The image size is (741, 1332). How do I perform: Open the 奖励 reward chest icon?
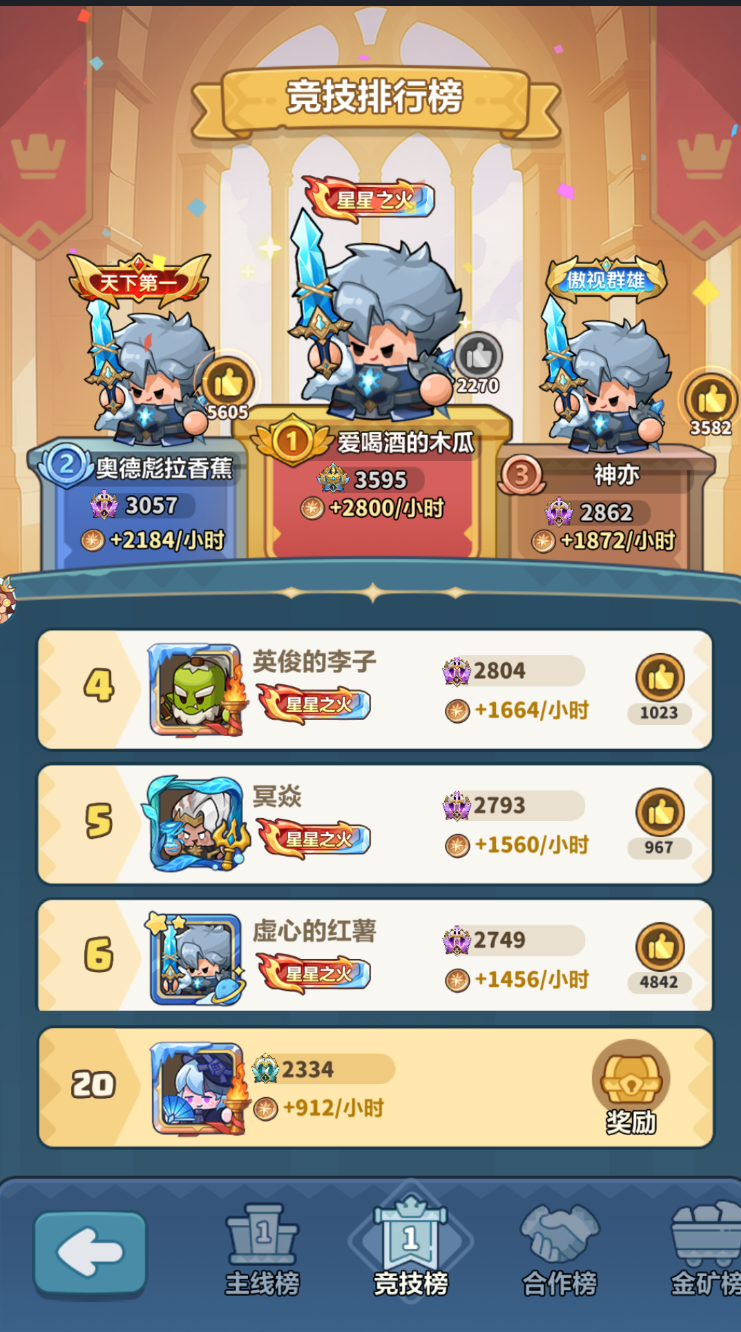pyautogui.click(x=631, y=1077)
